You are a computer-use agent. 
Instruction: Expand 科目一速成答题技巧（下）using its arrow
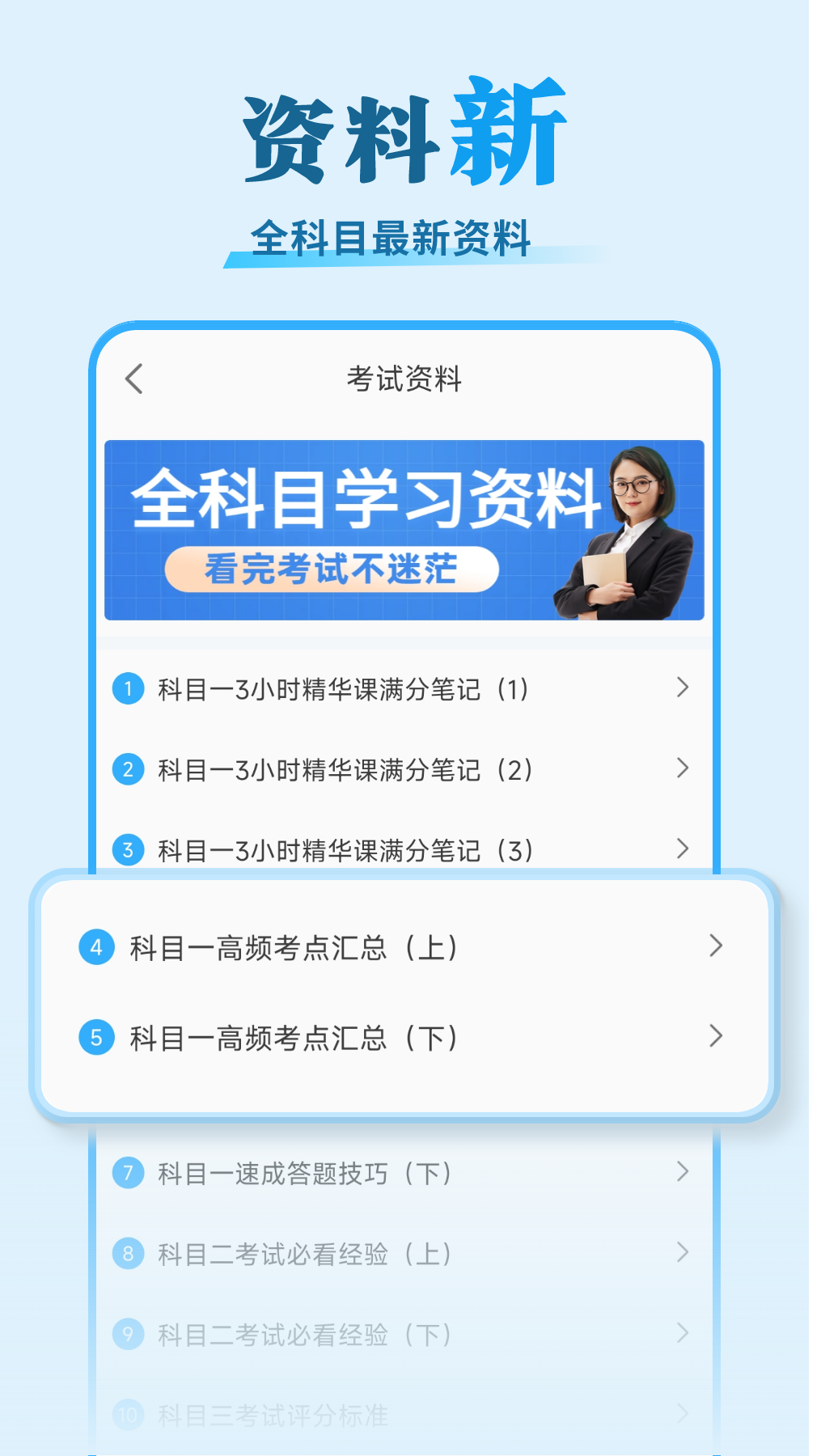coord(682,1174)
